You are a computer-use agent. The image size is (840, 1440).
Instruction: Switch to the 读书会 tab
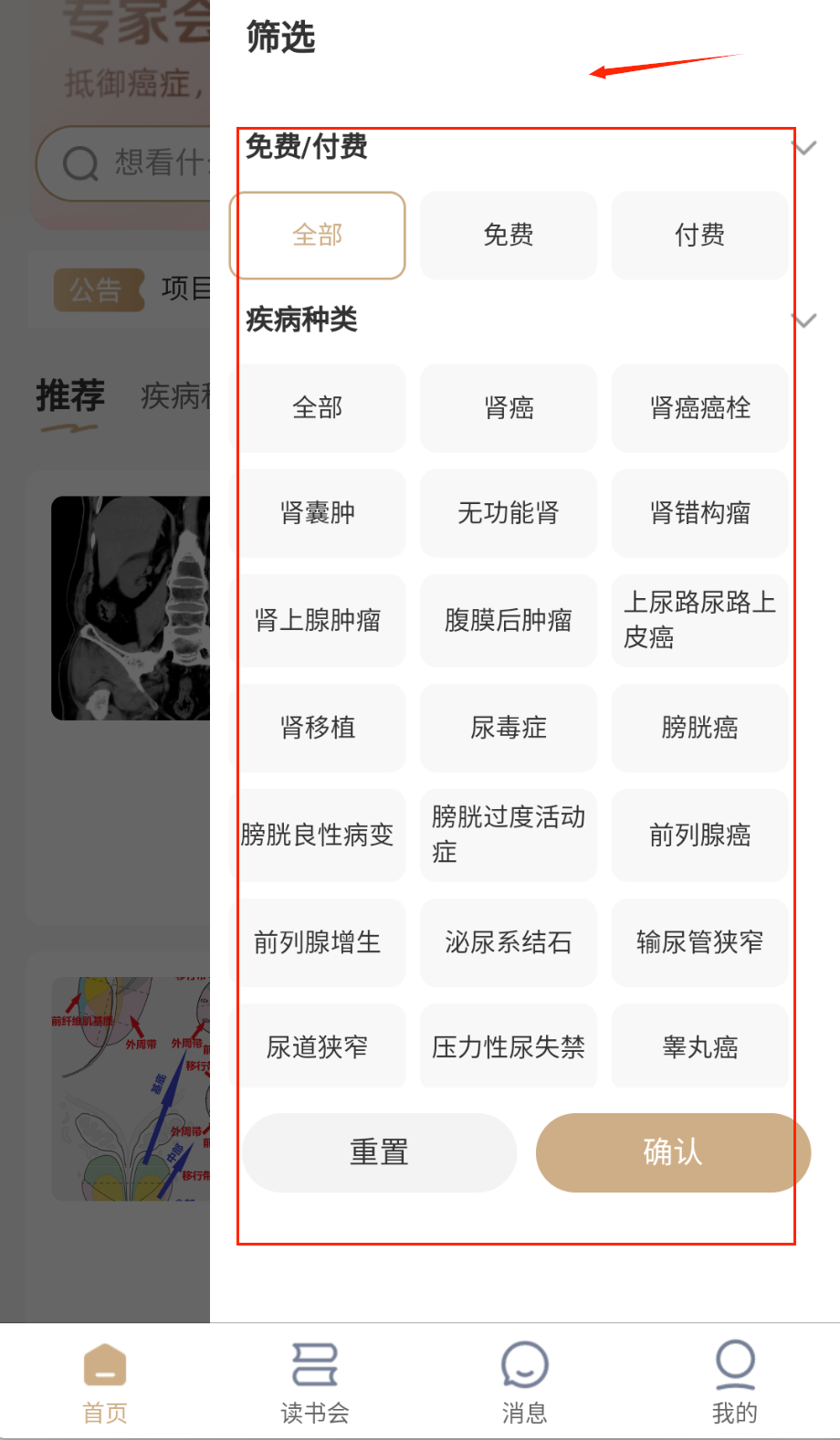(x=315, y=1382)
